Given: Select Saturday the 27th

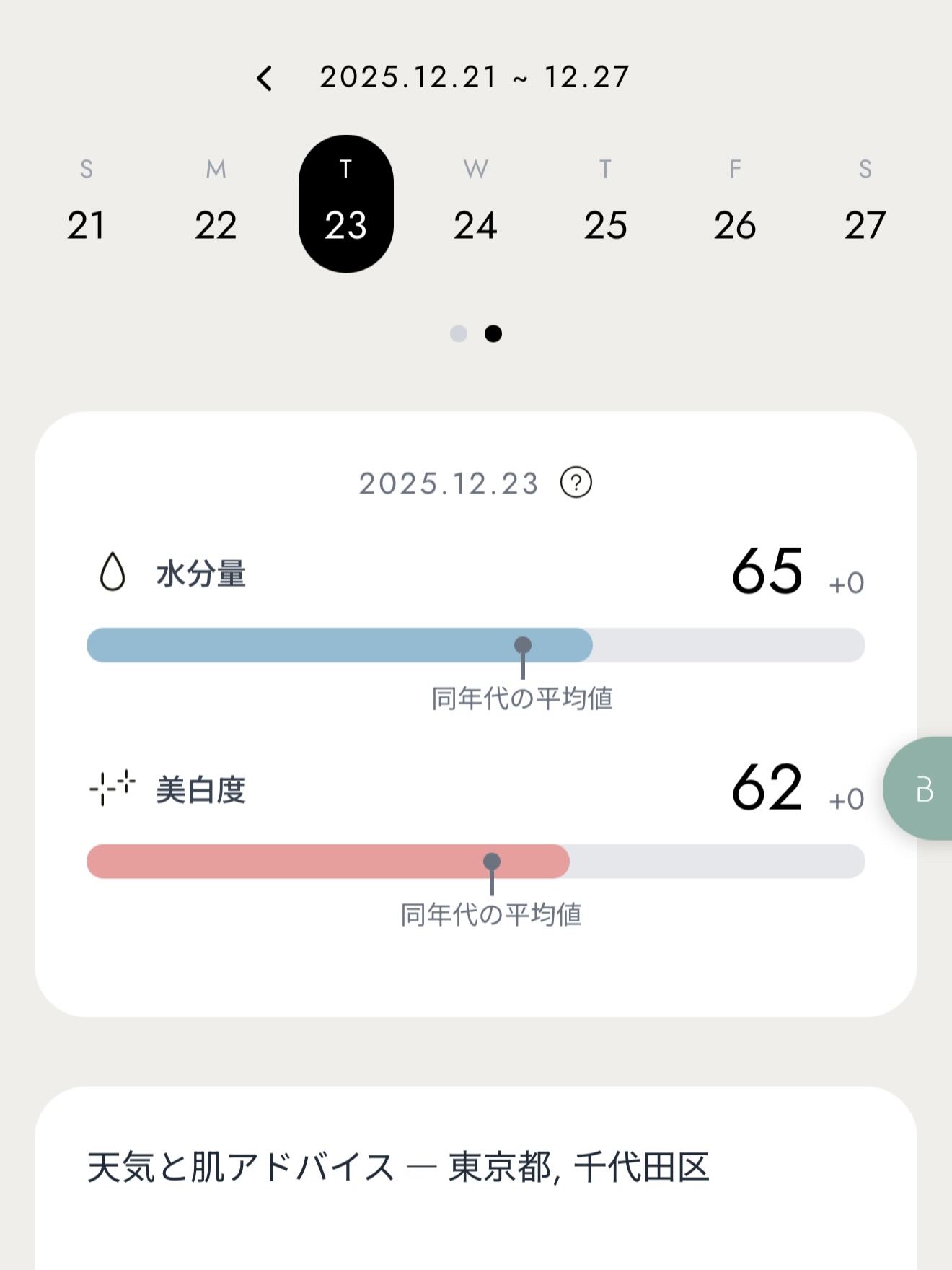Looking at the screenshot, I should (865, 204).
